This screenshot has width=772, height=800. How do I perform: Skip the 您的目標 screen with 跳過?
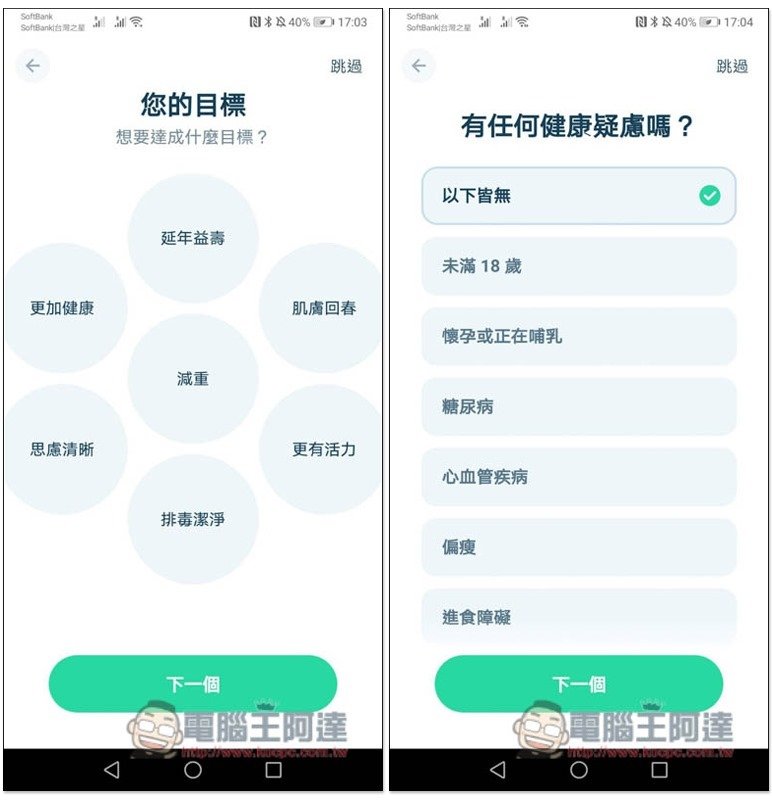point(346,66)
